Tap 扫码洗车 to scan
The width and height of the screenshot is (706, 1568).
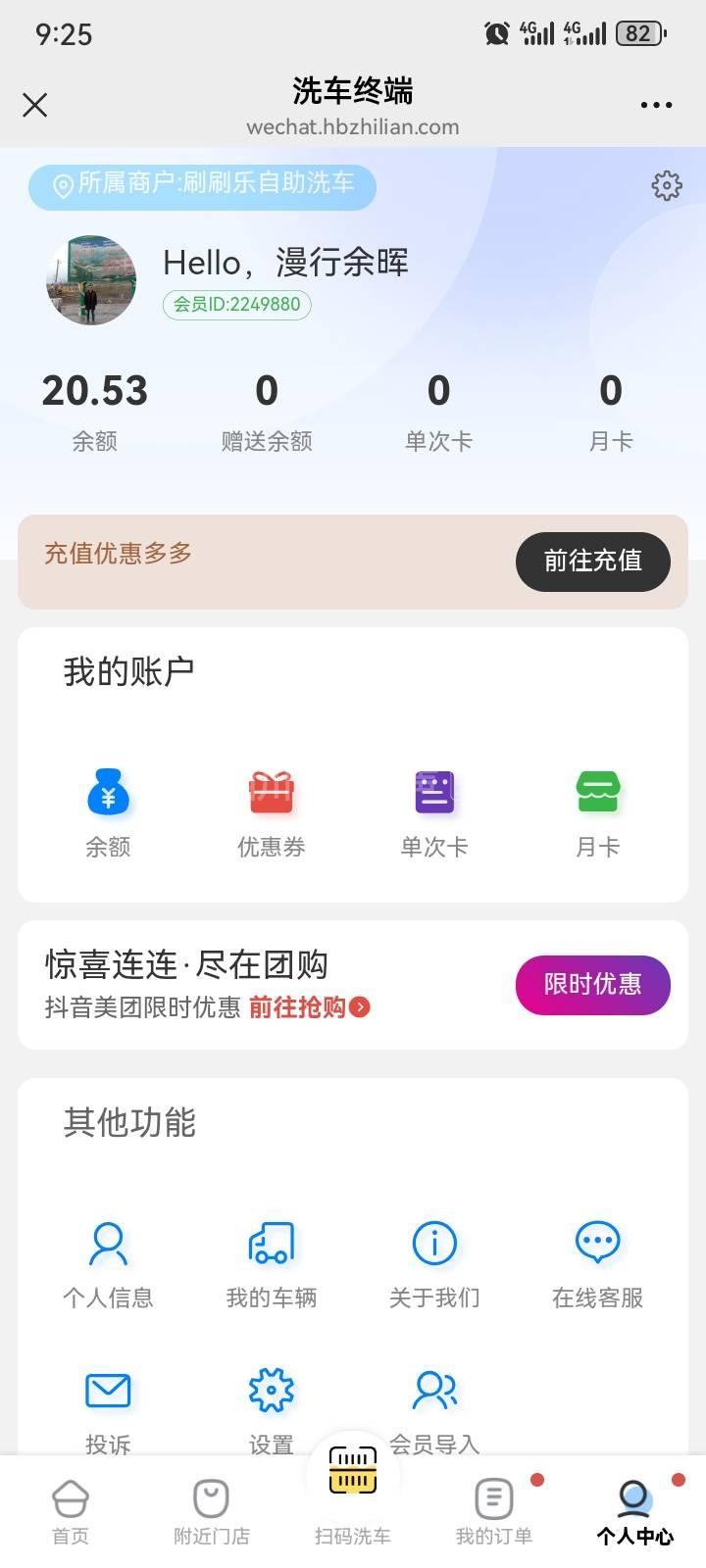[x=353, y=1490]
